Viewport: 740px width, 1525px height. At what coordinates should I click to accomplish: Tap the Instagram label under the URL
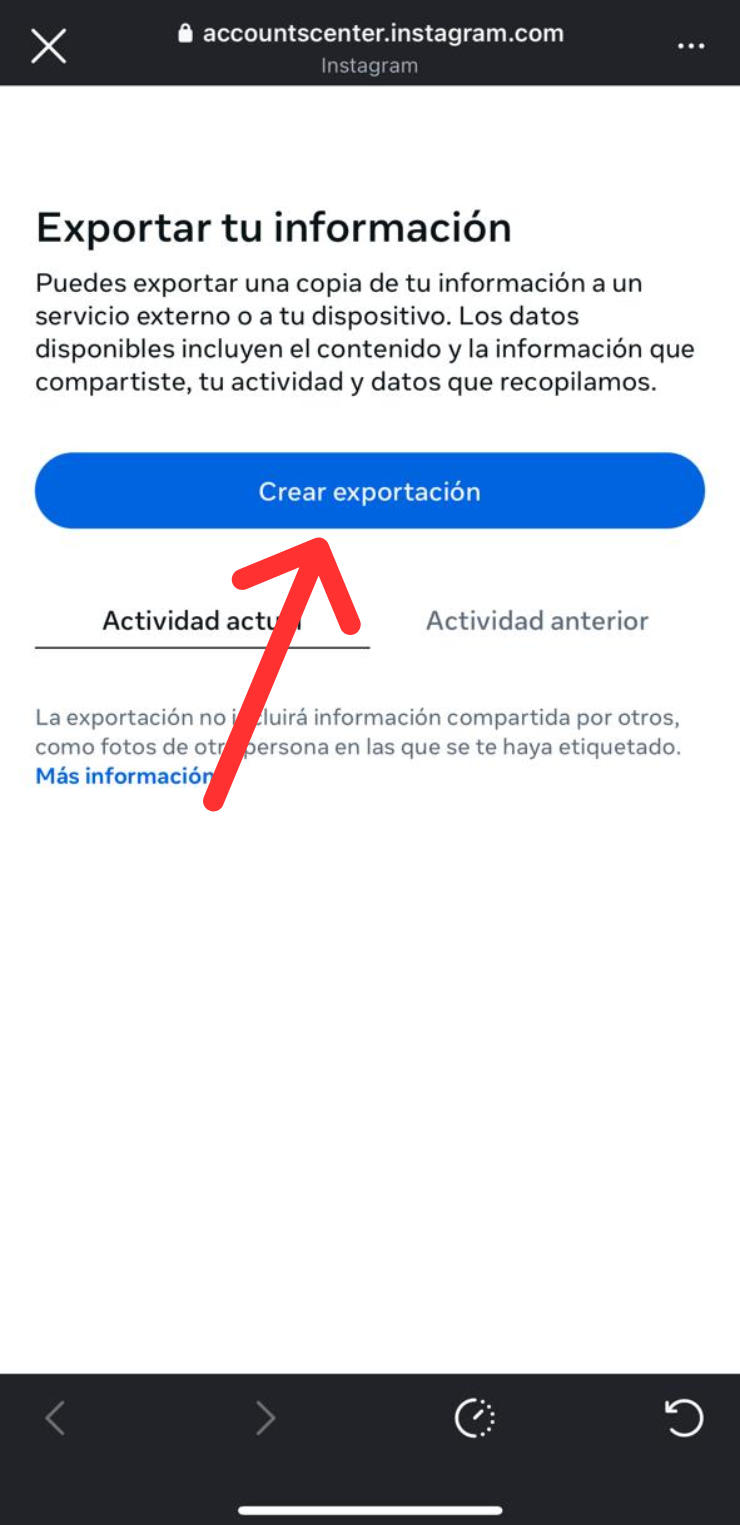(x=369, y=66)
